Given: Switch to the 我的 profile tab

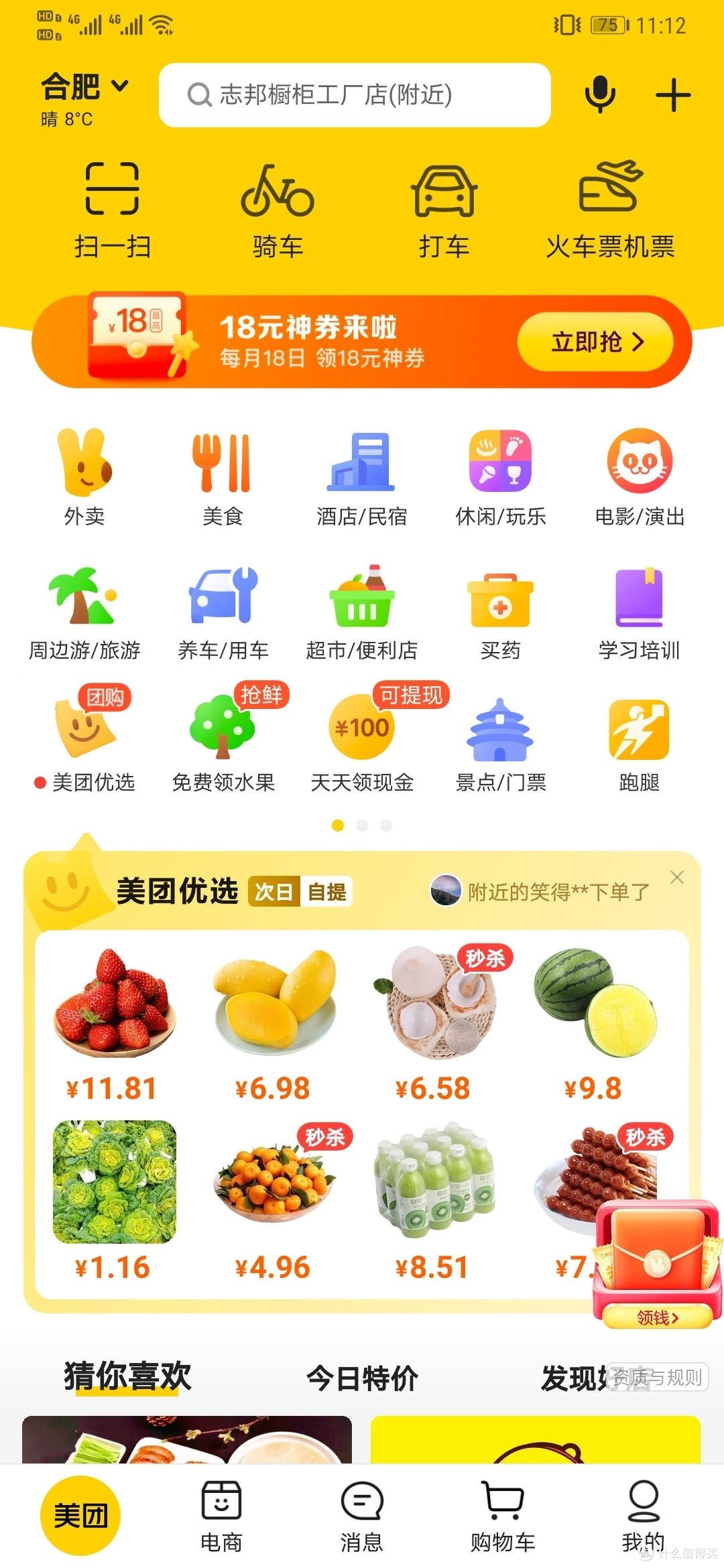Looking at the screenshot, I should click(643, 1511).
